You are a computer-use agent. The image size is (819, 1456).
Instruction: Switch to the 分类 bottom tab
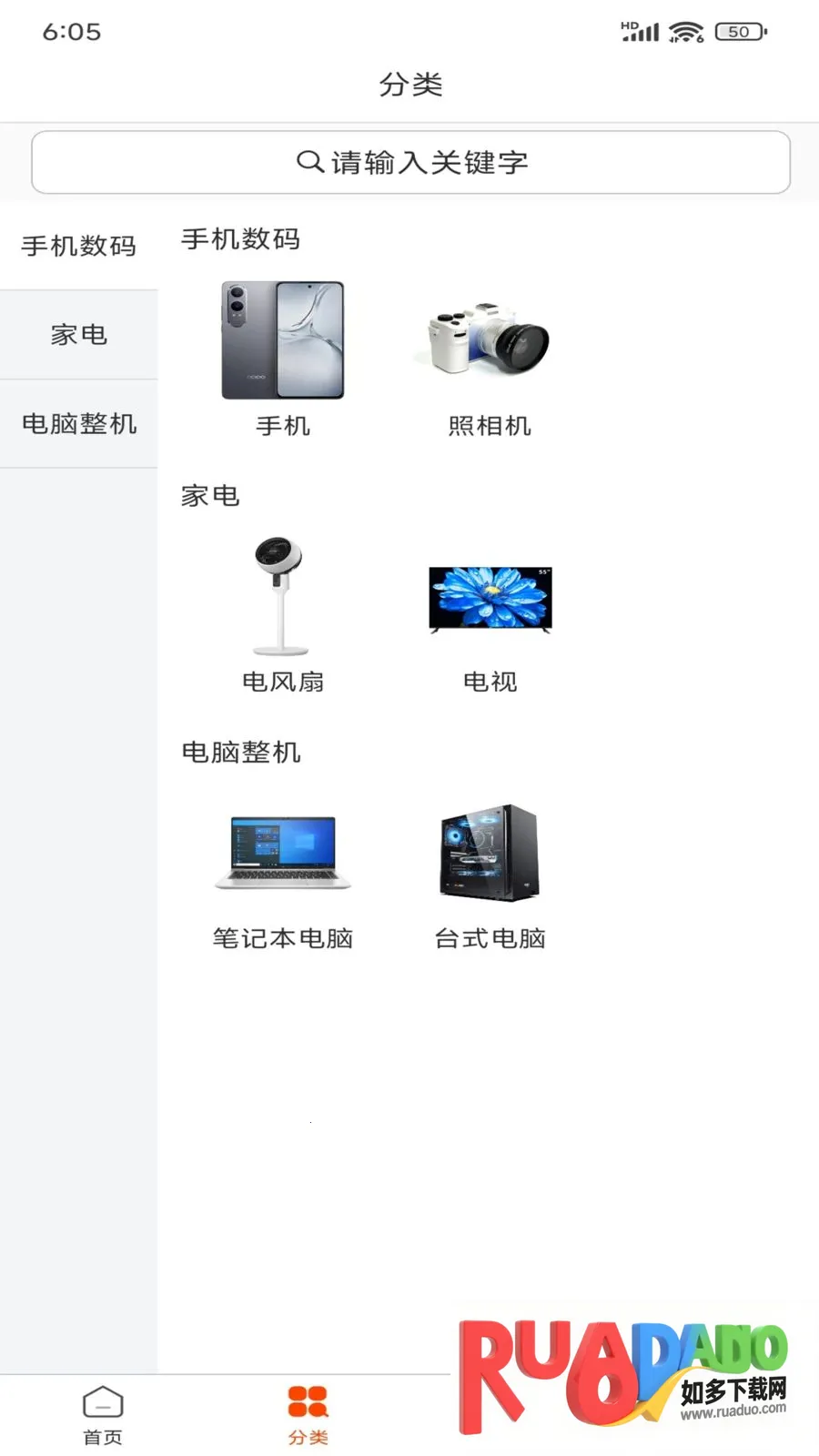(308, 1414)
